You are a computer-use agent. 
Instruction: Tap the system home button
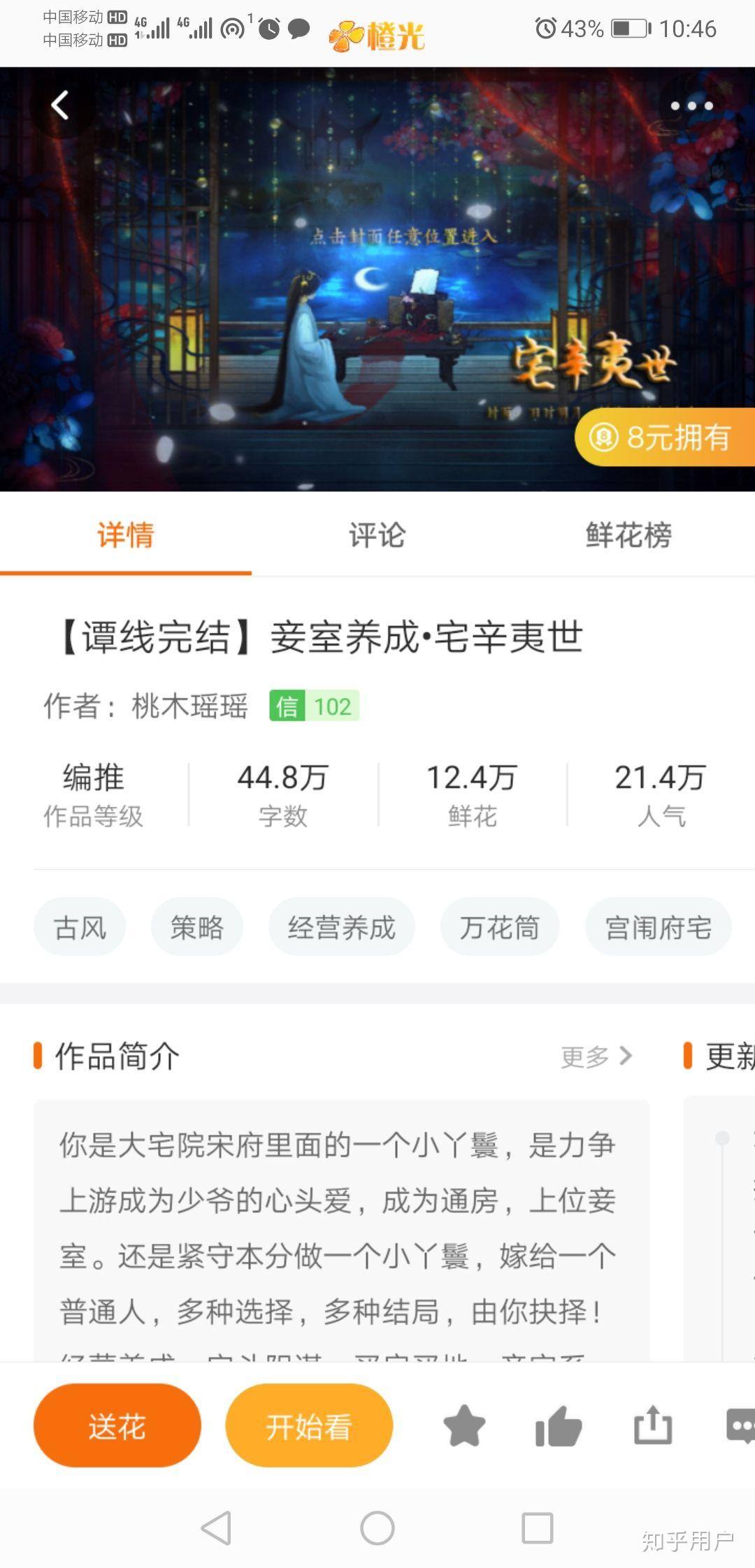tap(377, 1528)
